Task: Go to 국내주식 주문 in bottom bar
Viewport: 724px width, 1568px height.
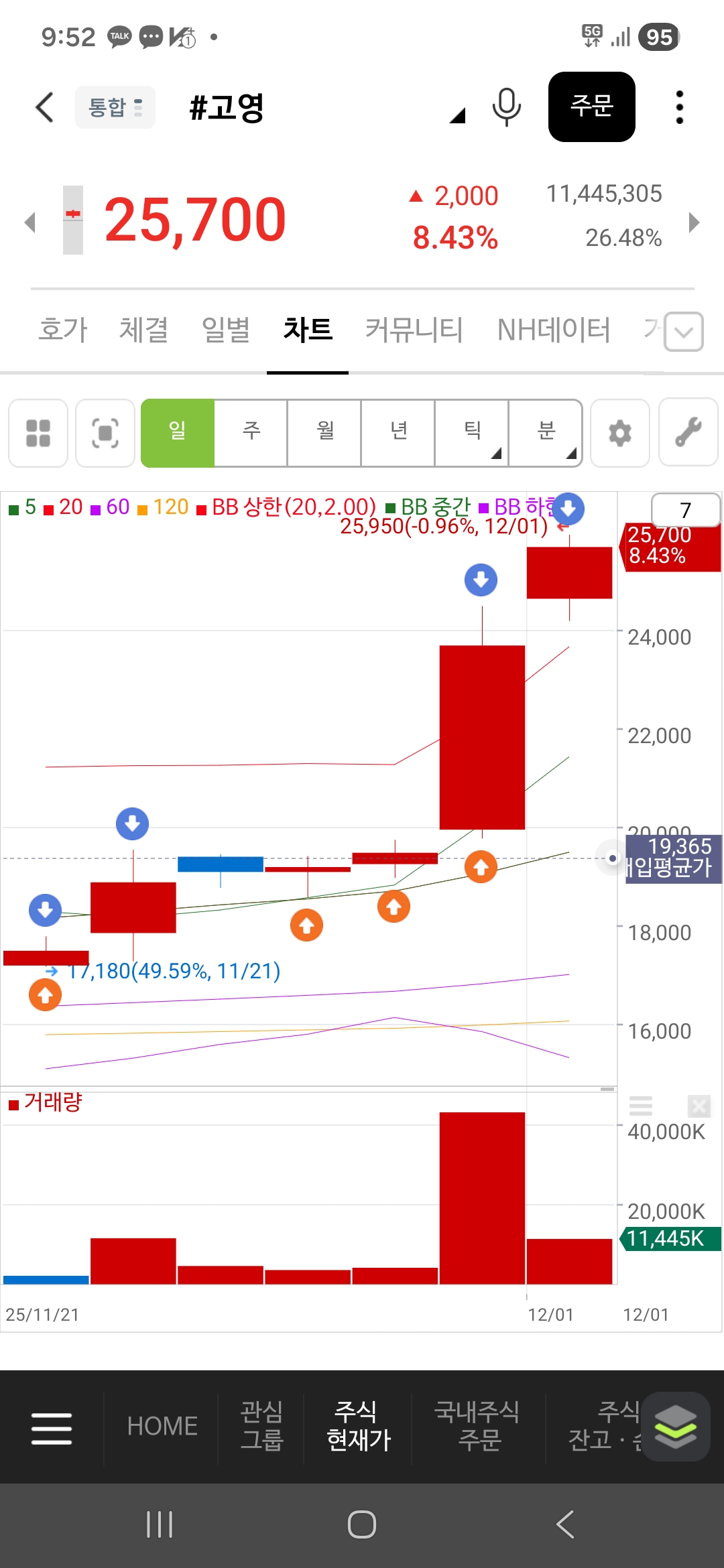Action: point(478,1425)
